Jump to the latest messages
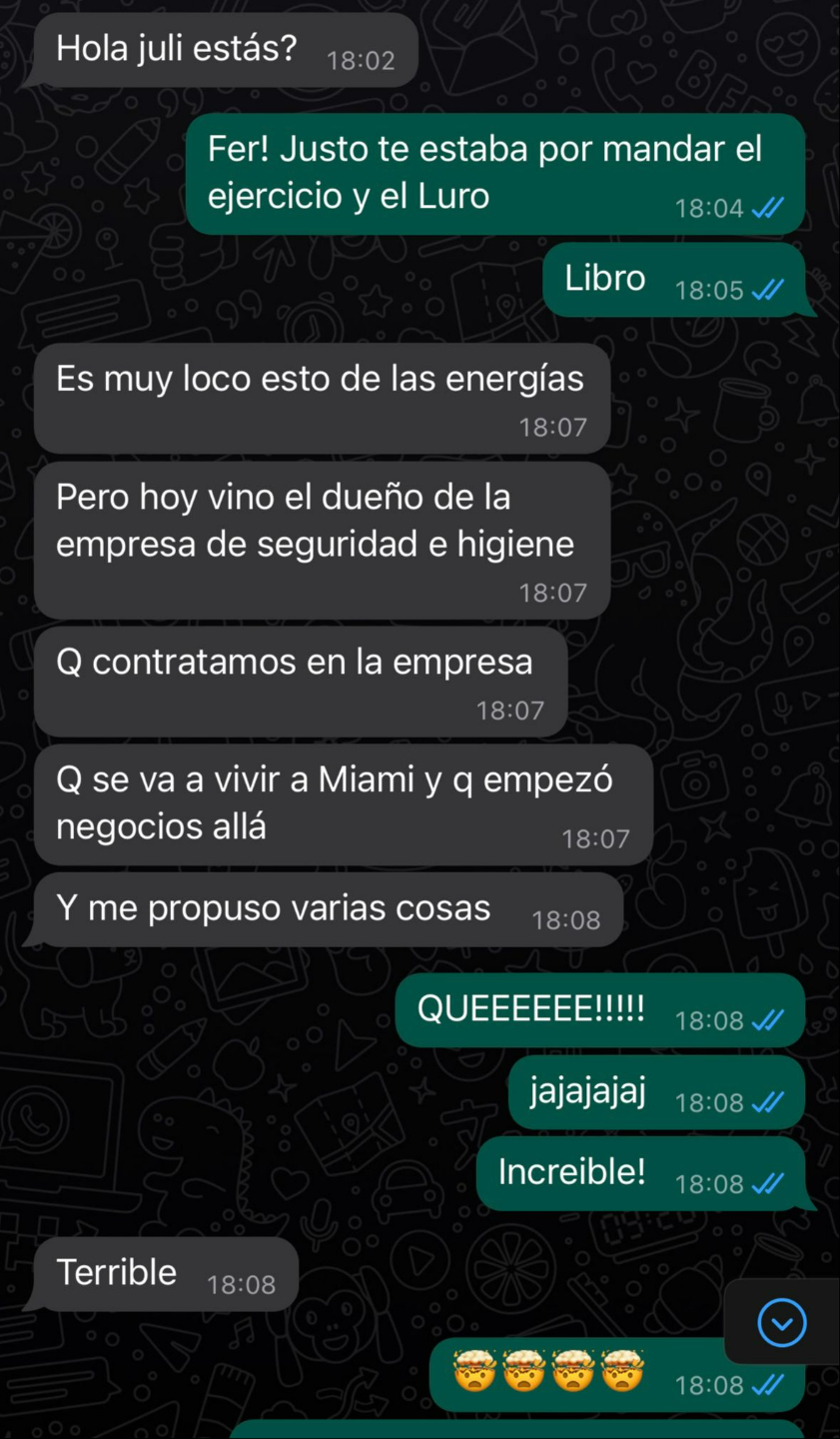840x1439 pixels. click(781, 1323)
